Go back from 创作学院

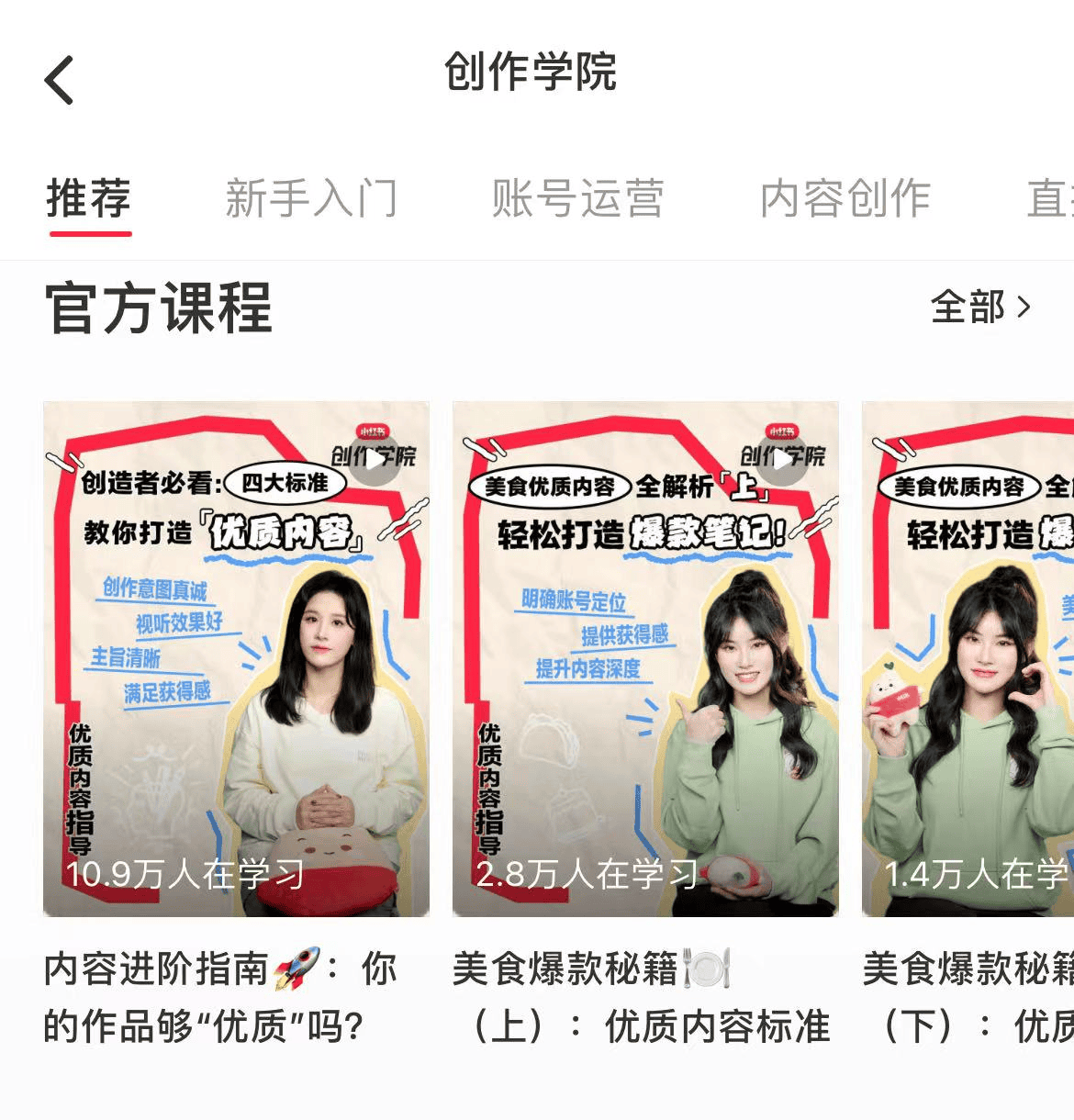60,80
